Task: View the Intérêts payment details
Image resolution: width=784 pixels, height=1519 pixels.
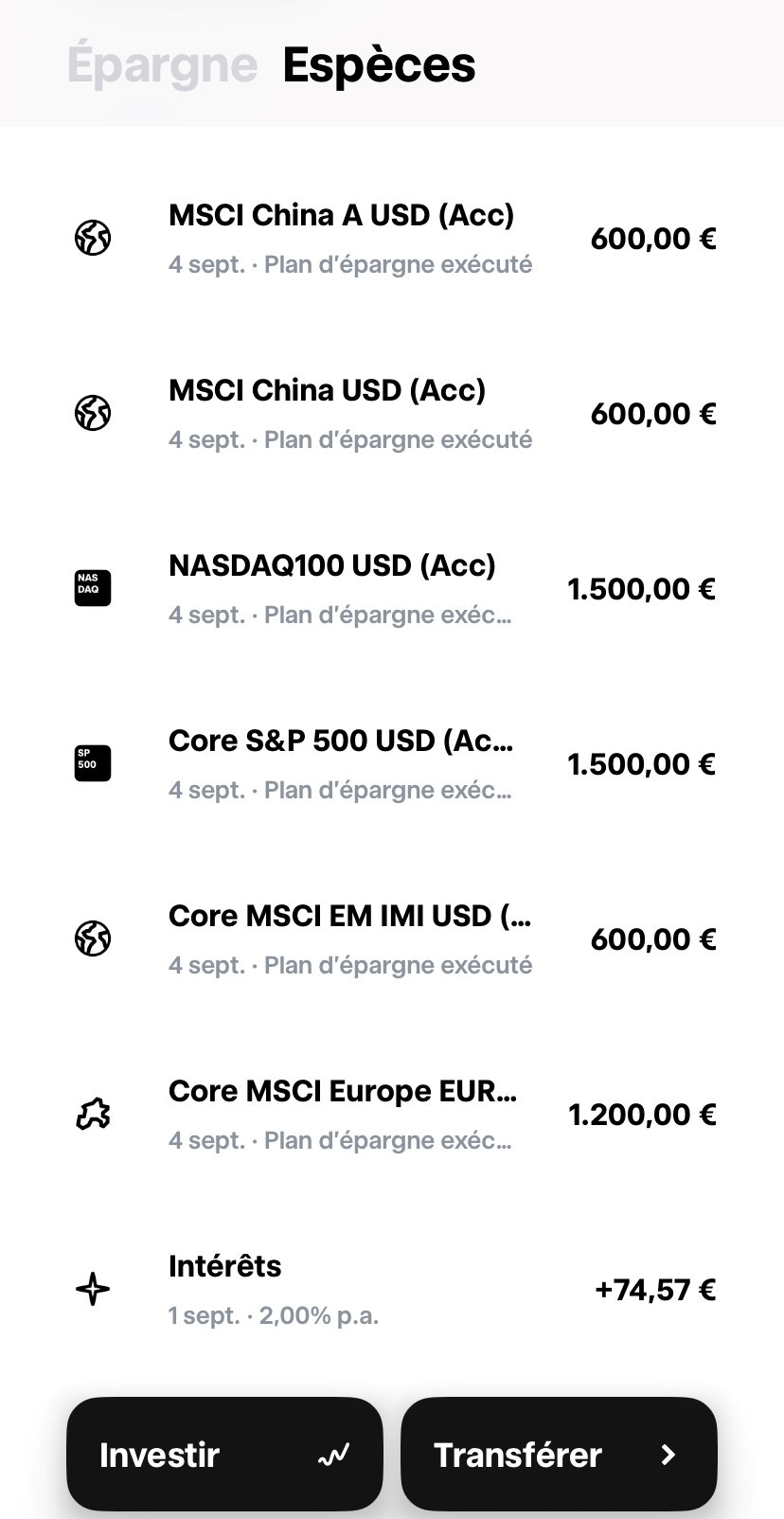Action: (392, 1290)
